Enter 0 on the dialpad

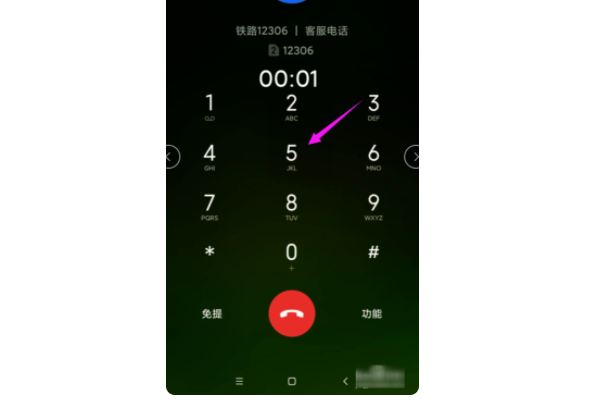(291, 254)
